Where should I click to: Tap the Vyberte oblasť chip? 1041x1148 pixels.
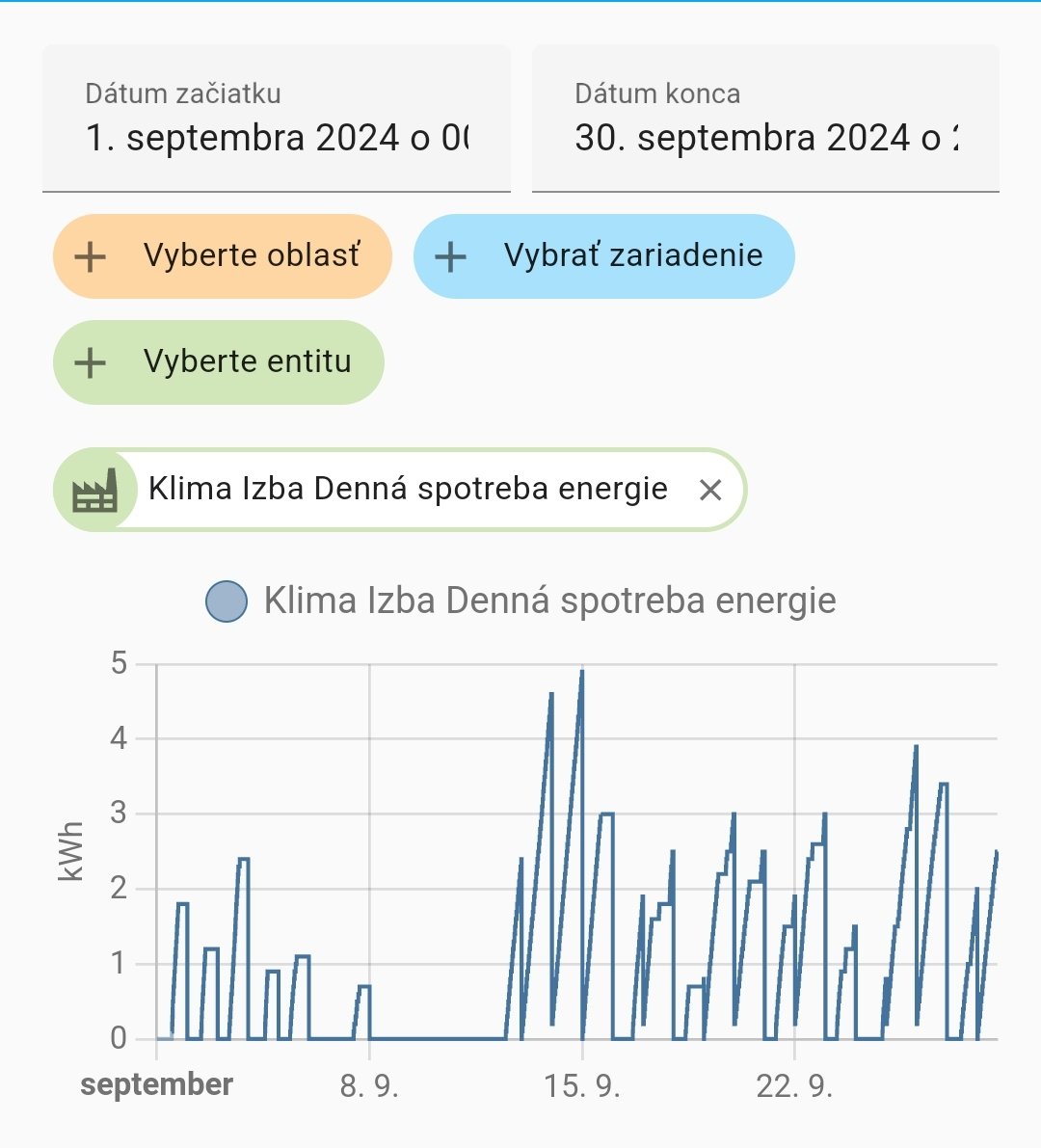[223, 256]
